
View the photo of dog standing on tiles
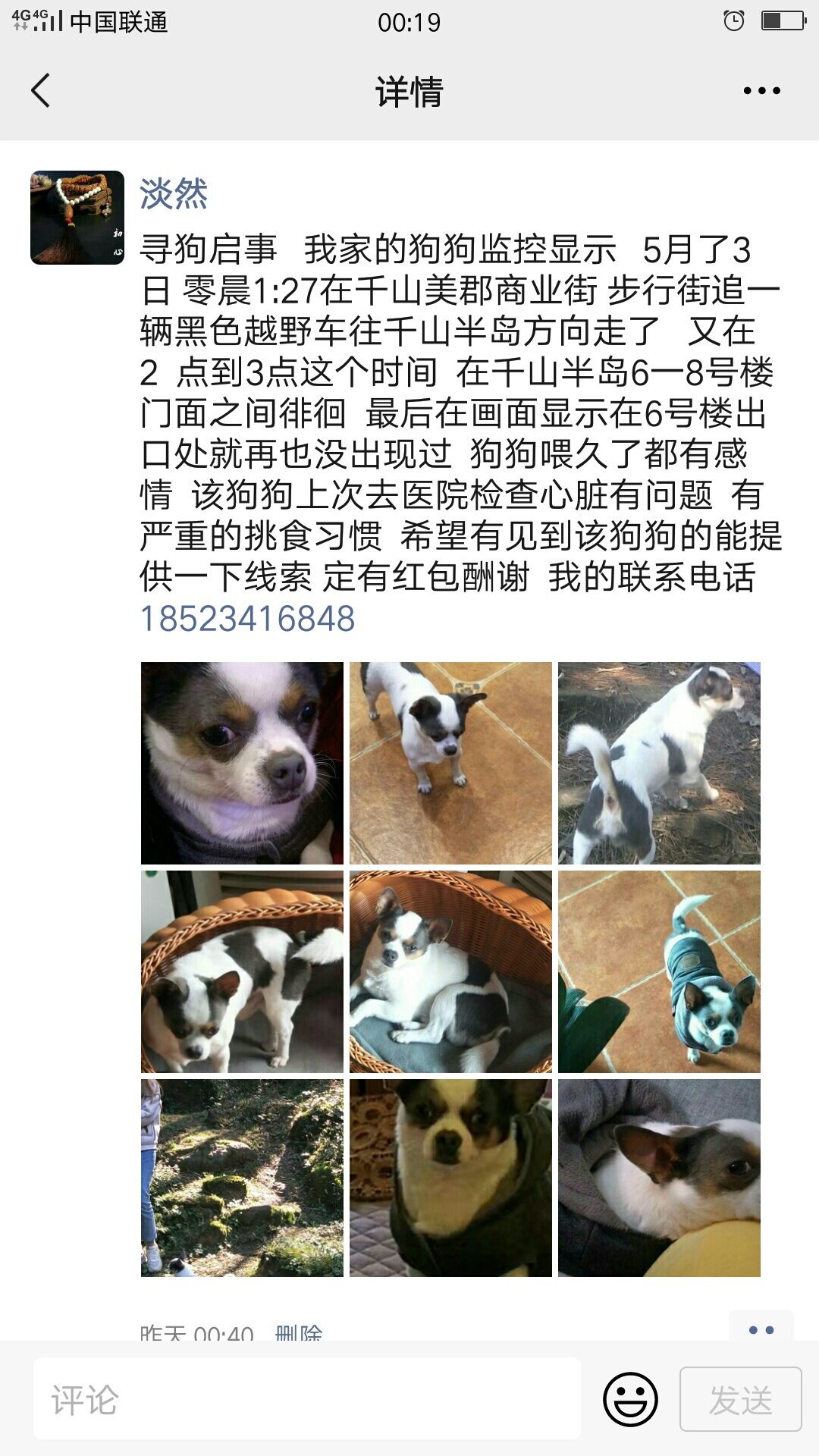450,763
